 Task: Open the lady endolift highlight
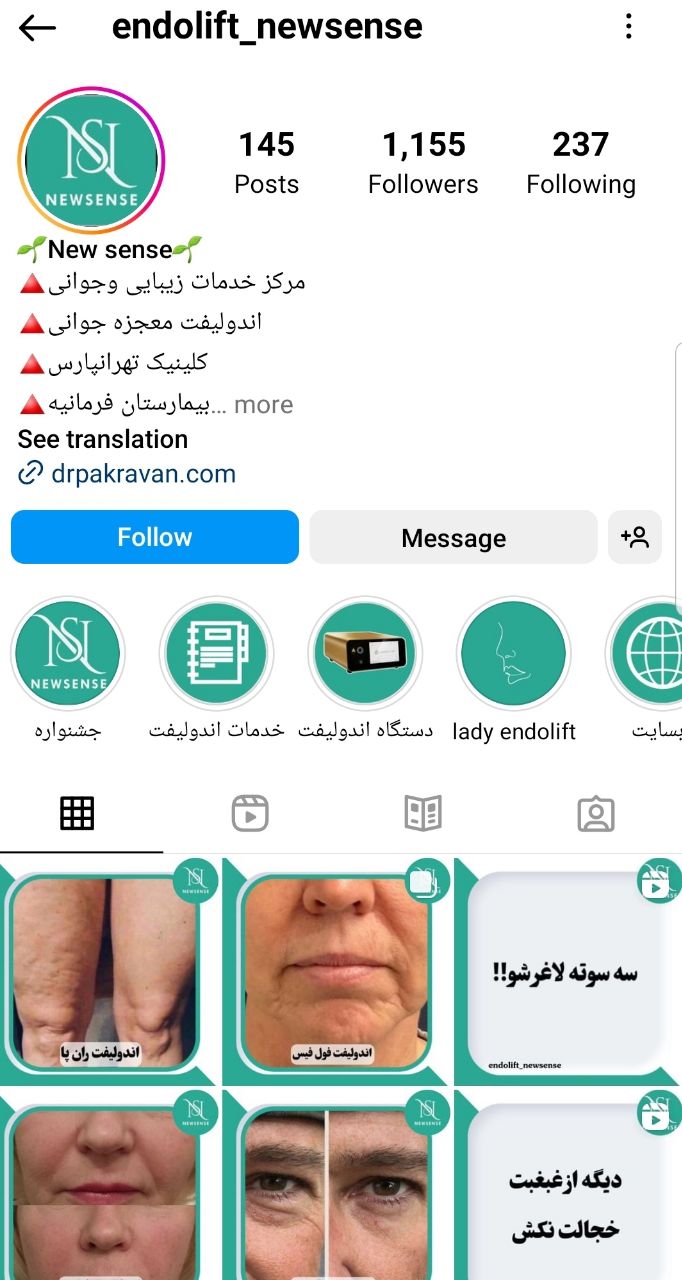click(x=514, y=654)
